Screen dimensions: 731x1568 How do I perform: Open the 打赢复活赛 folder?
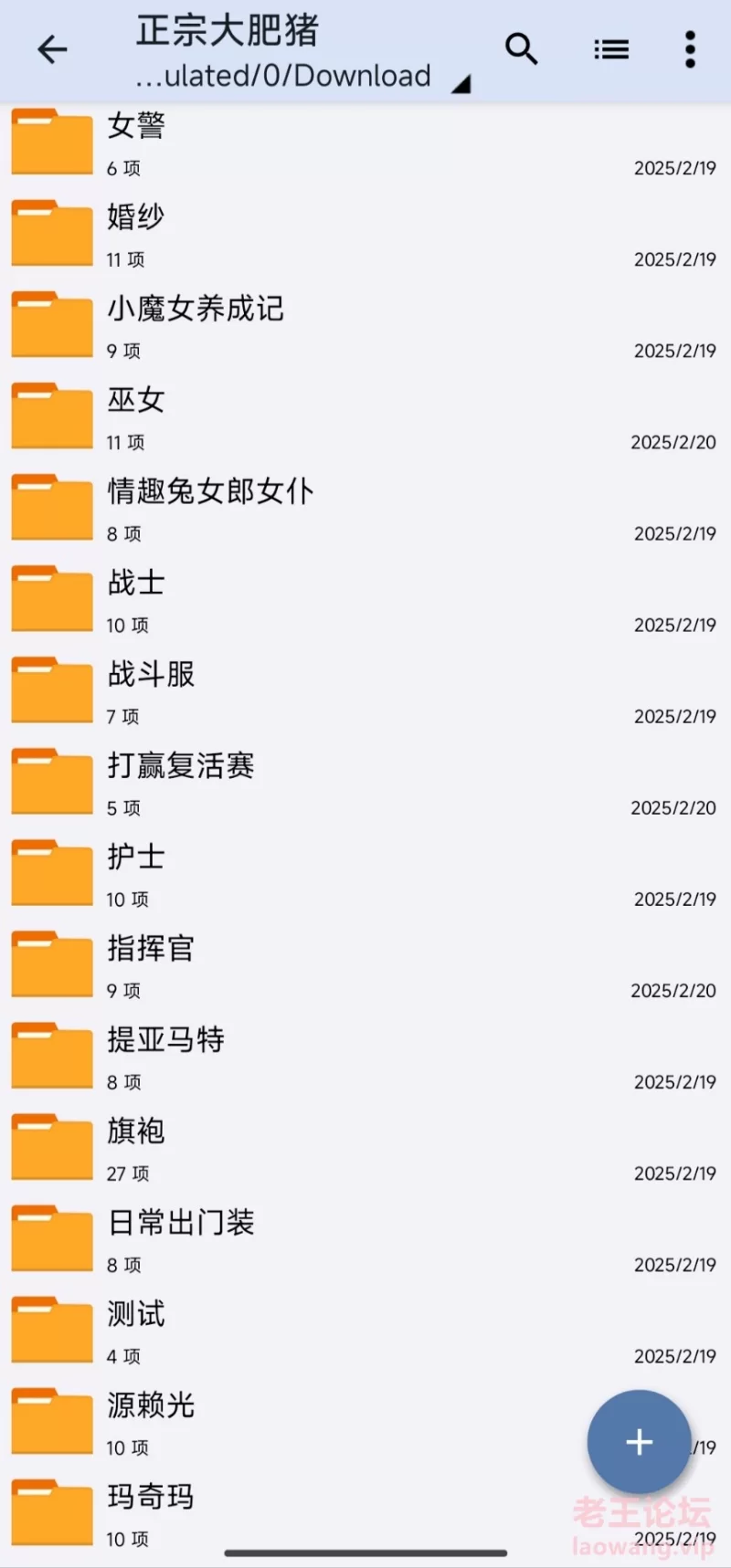(x=365, y=783)
